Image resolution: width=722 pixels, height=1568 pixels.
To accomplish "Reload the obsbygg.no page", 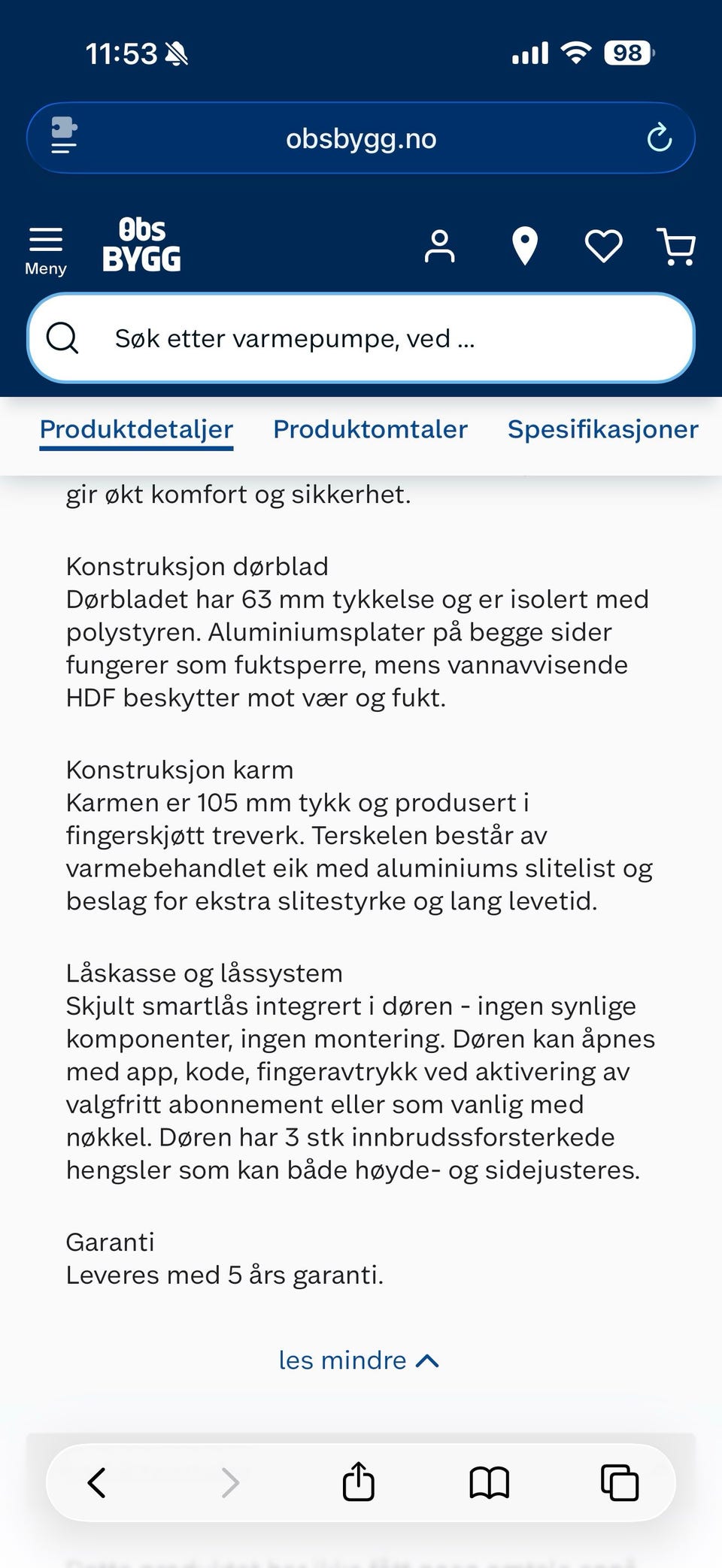I will (659, 138).
